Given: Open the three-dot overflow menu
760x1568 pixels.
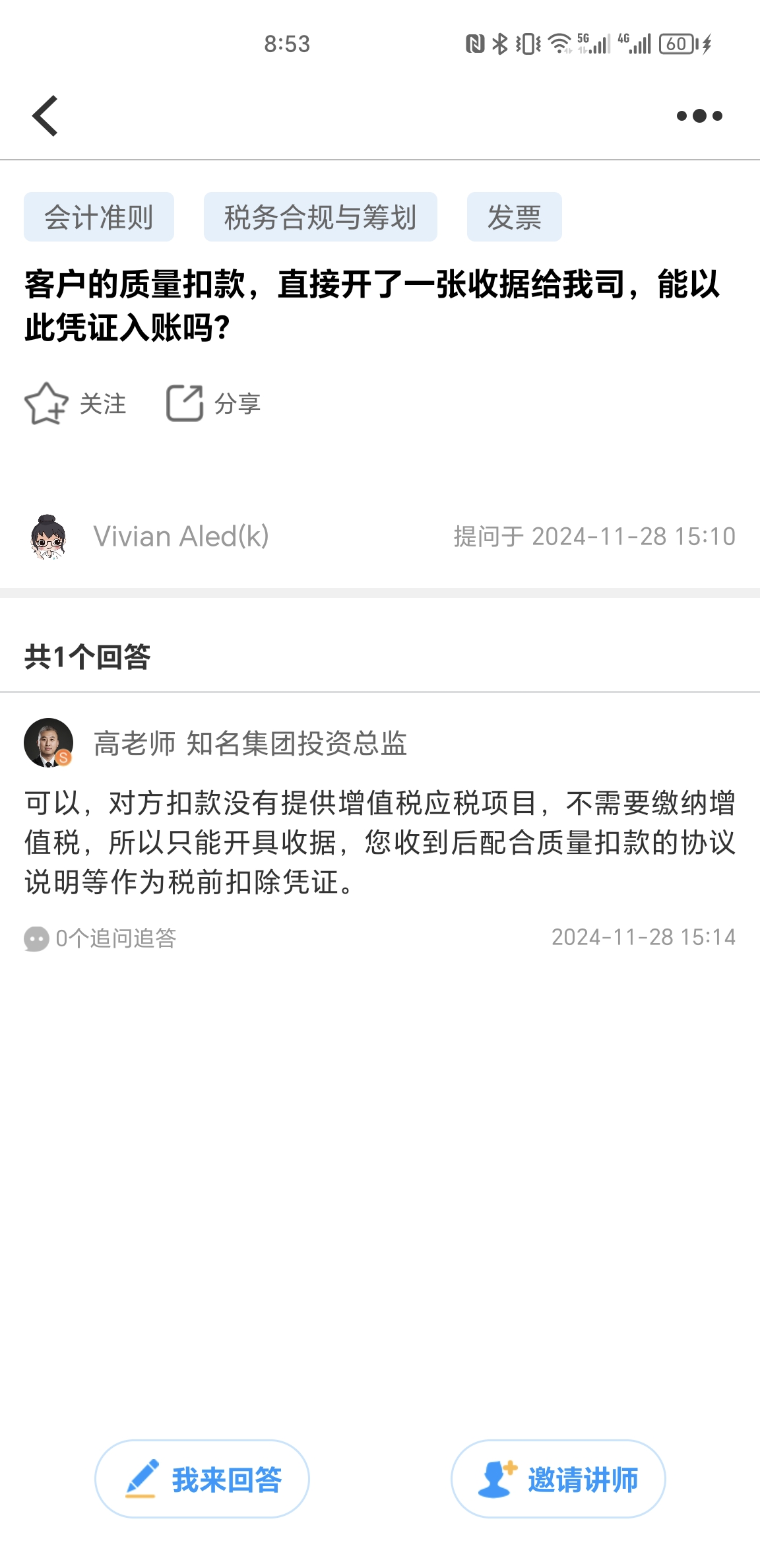Looking at the screenshot, I should [x=699, y=116].
